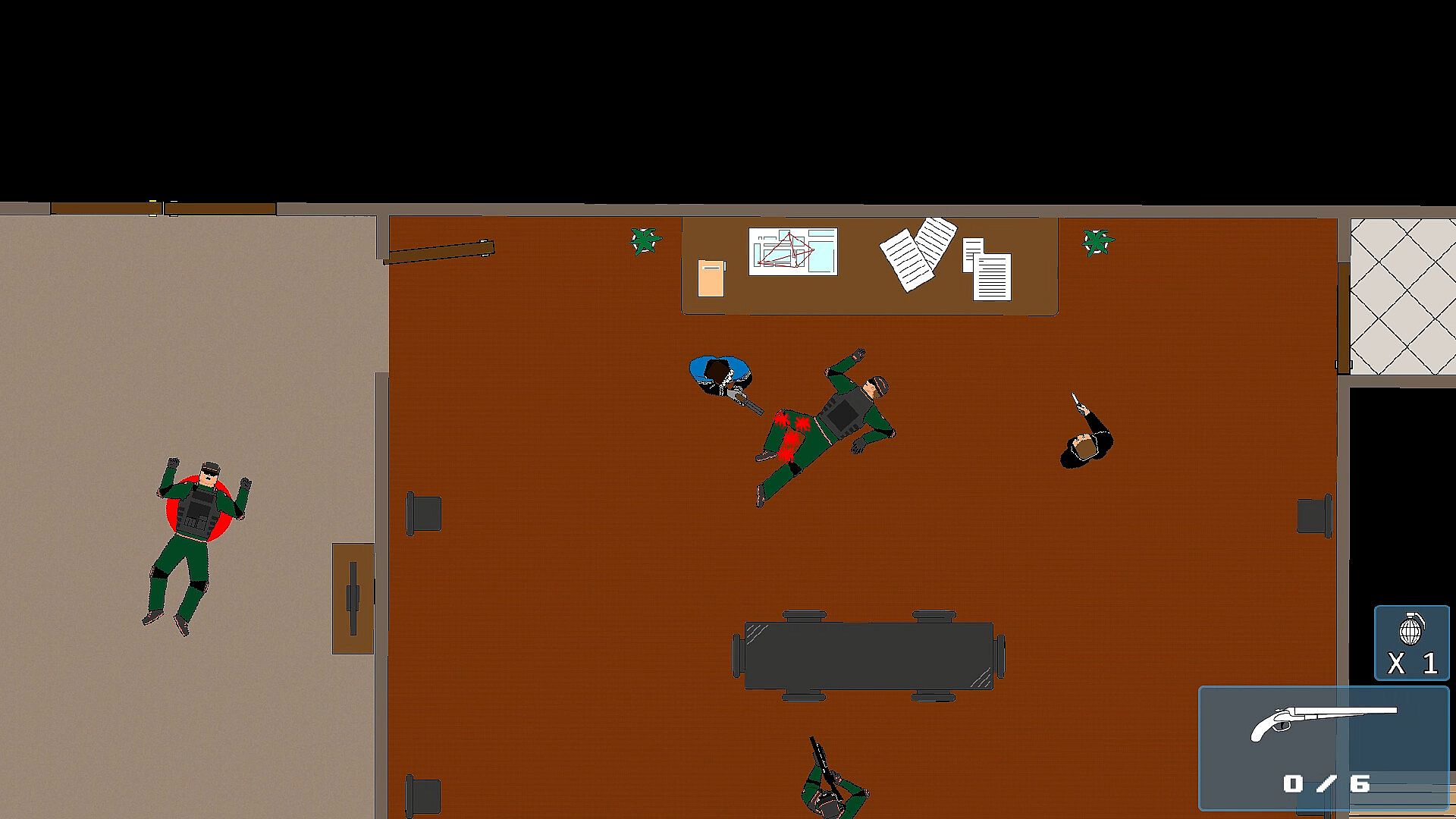Throw a grenade using the grenade button
The height and width of the screenshot is (819, 1456).
[1411, 643]
